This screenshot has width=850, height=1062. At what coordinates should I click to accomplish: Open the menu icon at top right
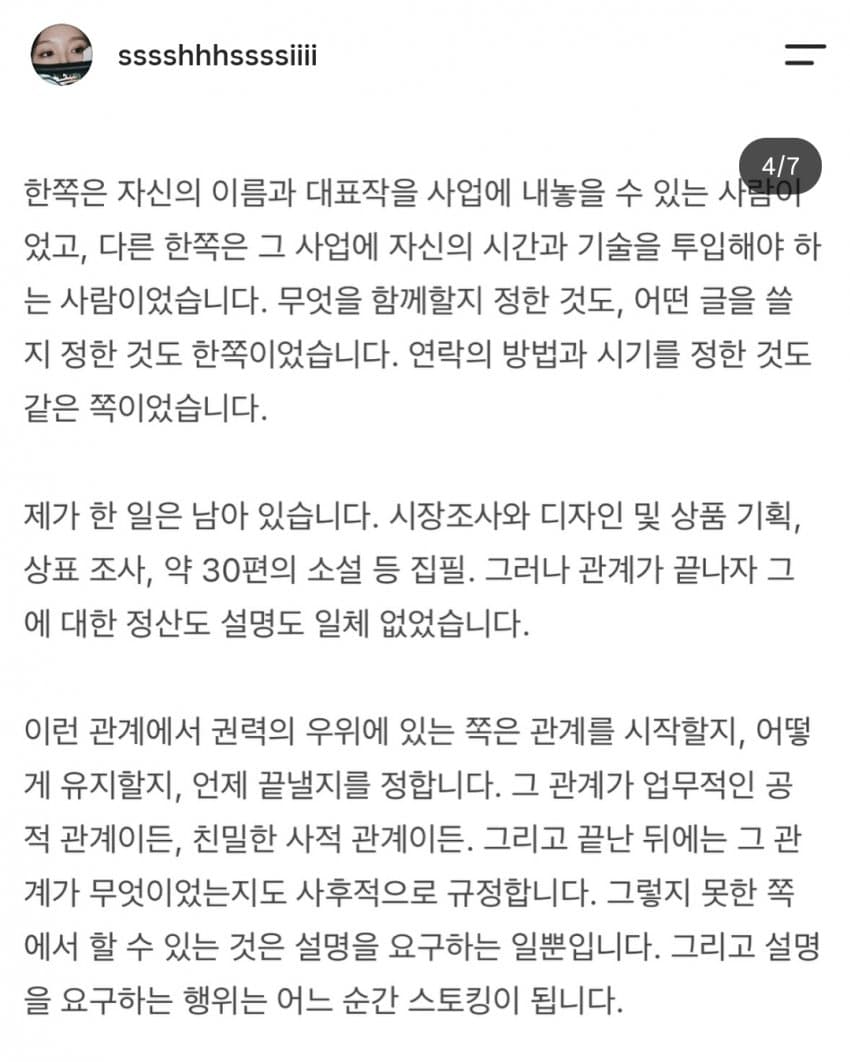(x=805, y=54)
